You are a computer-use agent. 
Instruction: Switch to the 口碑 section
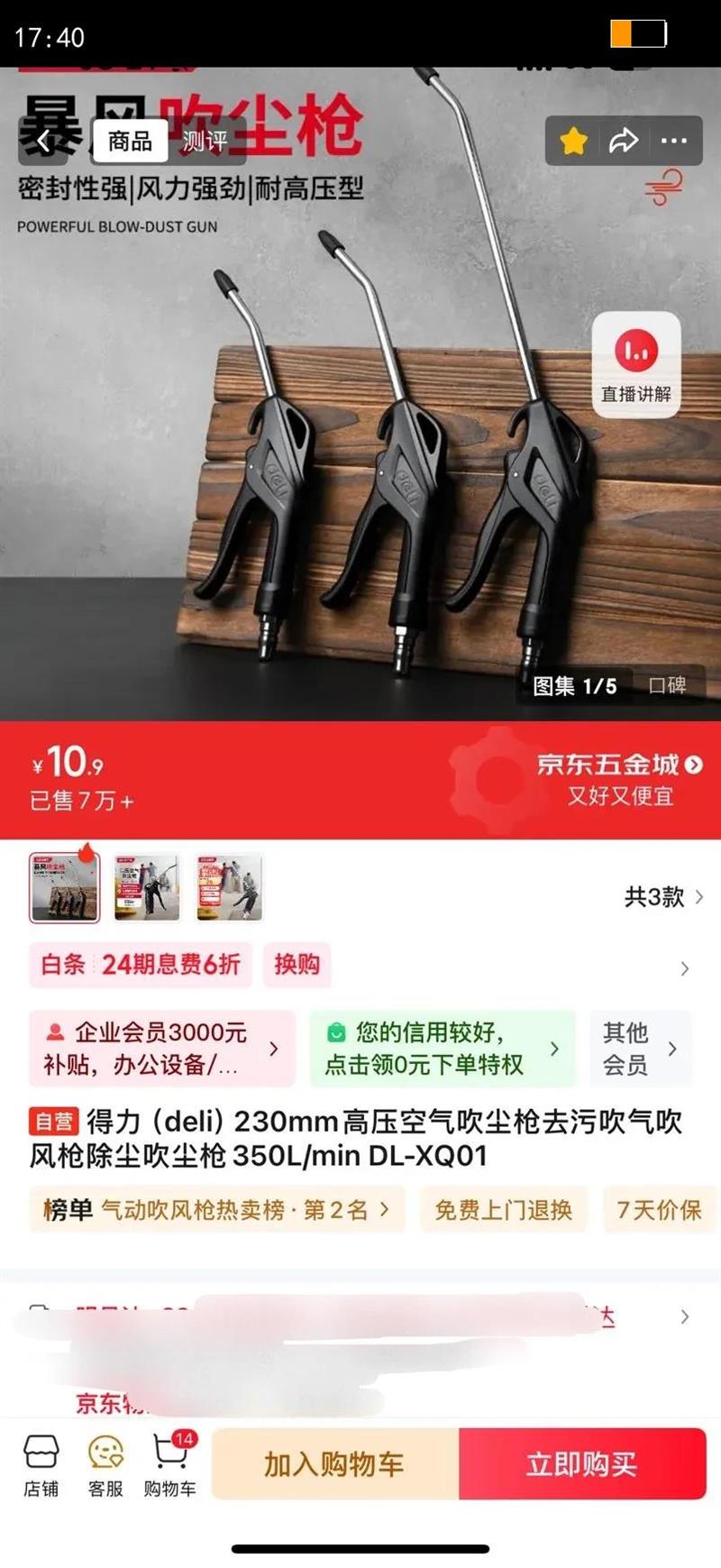click(x=668, y=685)
